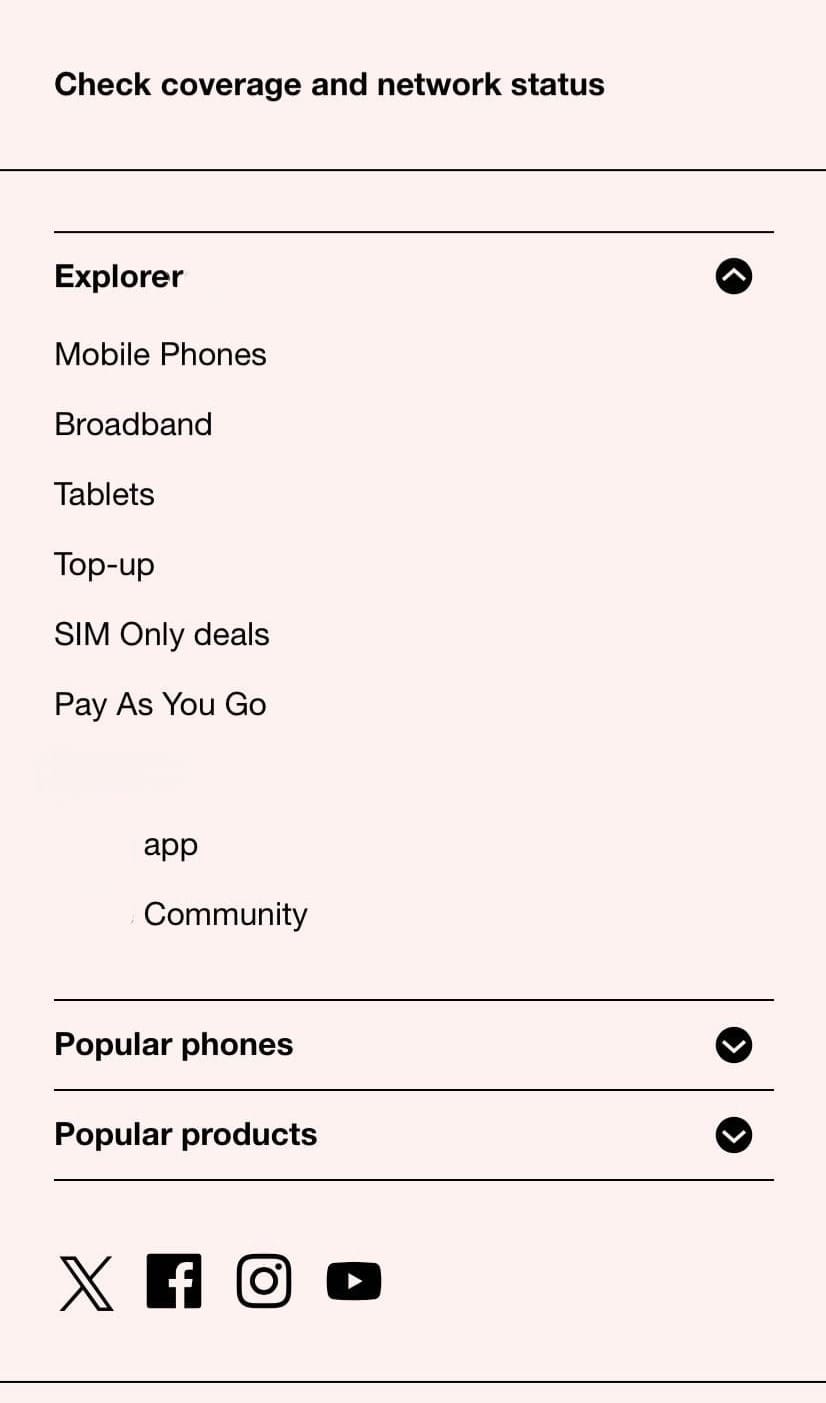Image resolution: width=826 pixels, height=1403 pixels.
Task: Open the Broadband link
Action: coord(133,425)
